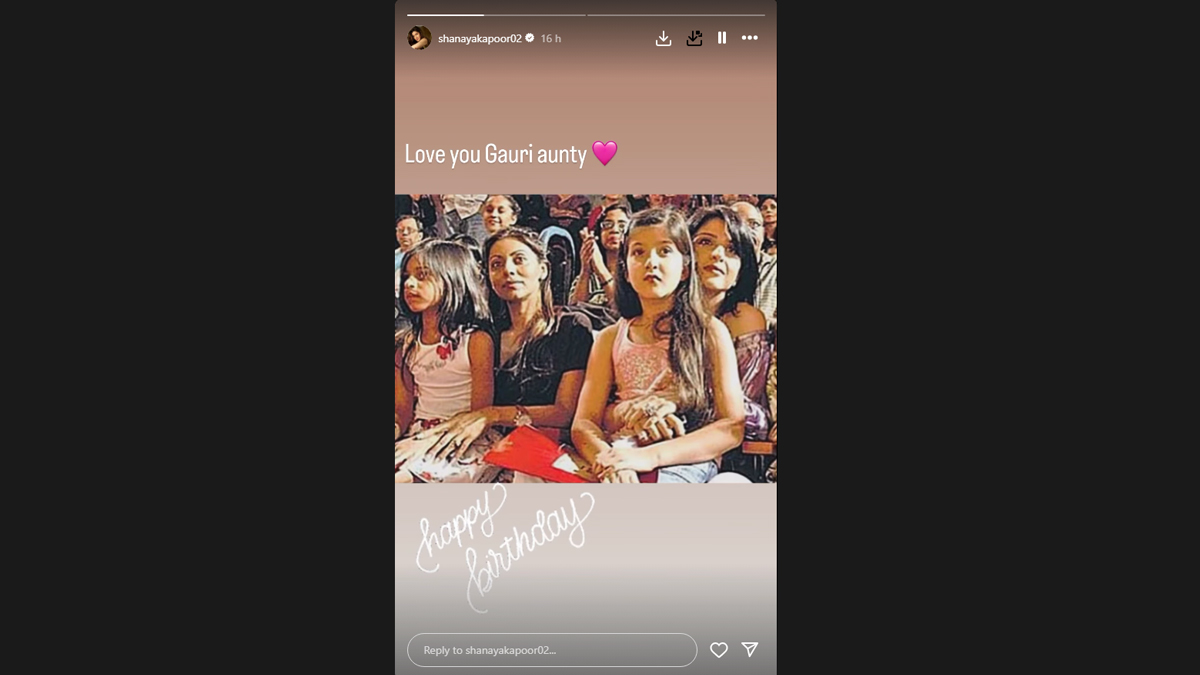1200x675 pixels.
Task: Focus the Reply to shanayakapoor02 field
Action: [551, 650]
